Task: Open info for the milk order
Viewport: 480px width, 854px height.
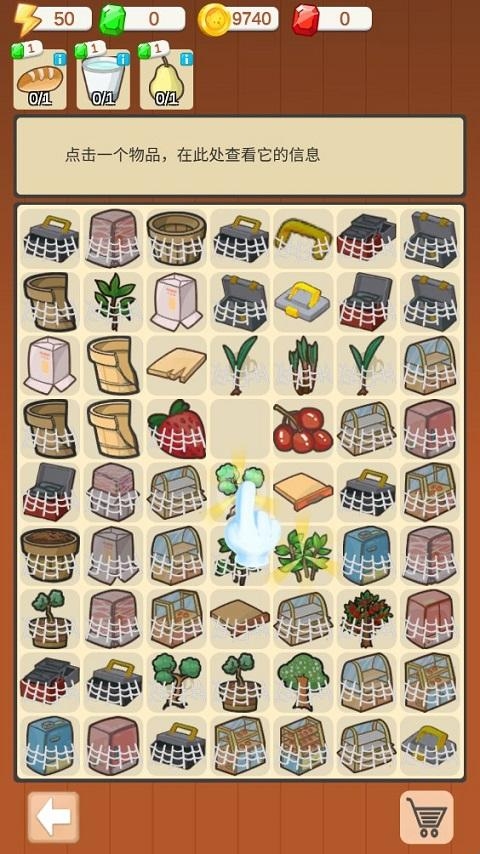Action: pos(123,59)
